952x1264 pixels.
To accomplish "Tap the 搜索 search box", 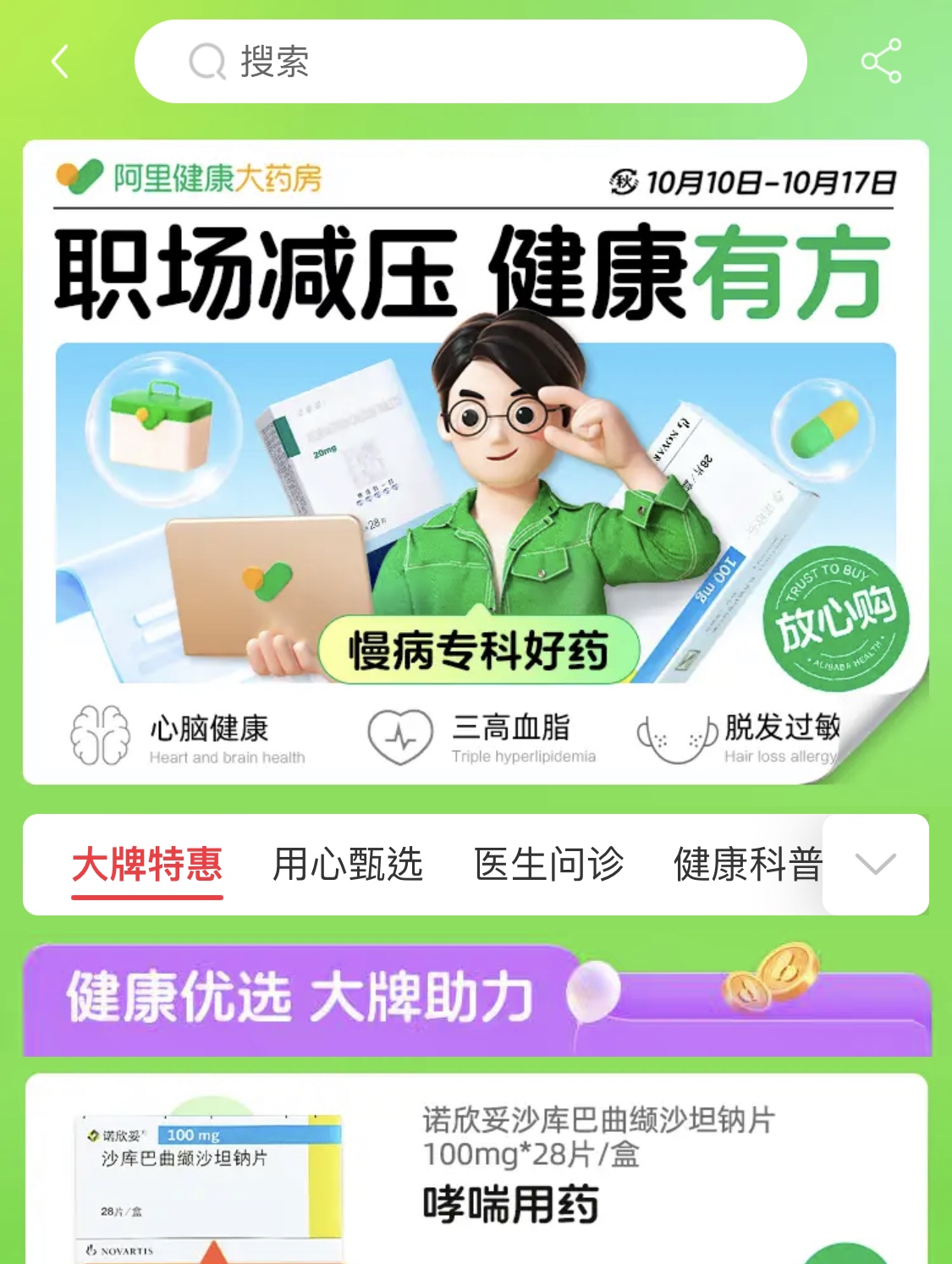I will pos(470,62).
